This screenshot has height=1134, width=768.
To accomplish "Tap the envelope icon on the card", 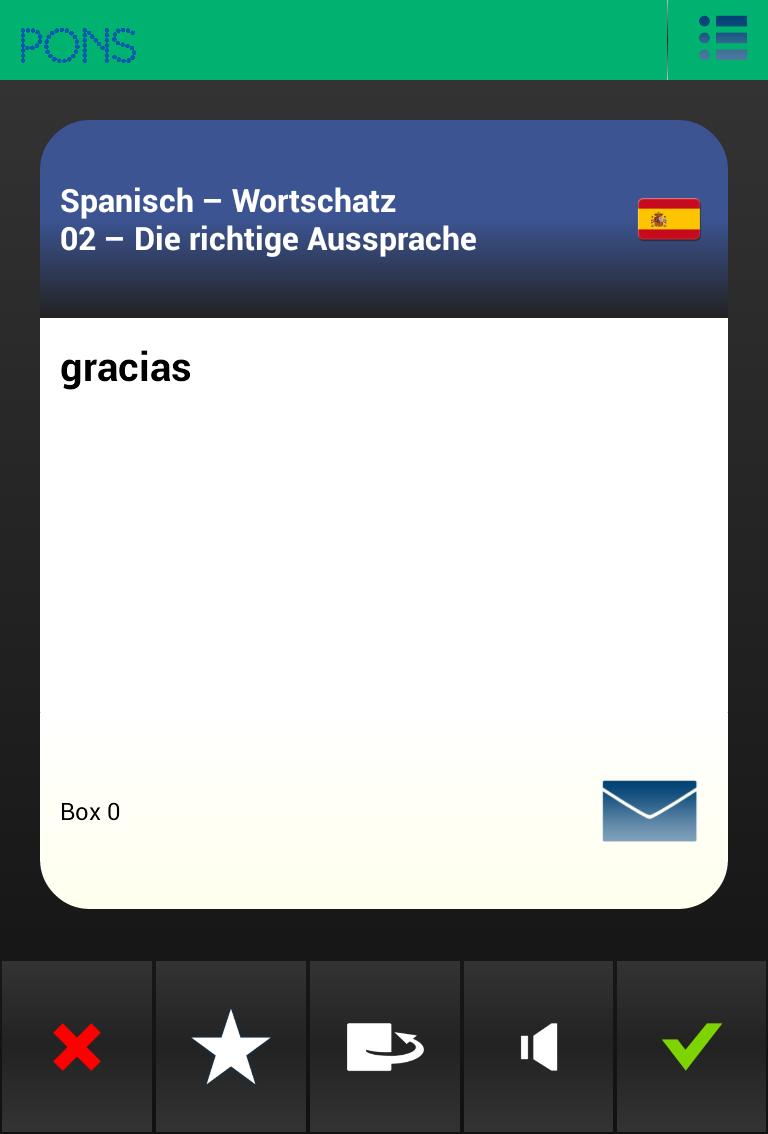I will click(x=649, y=811).
